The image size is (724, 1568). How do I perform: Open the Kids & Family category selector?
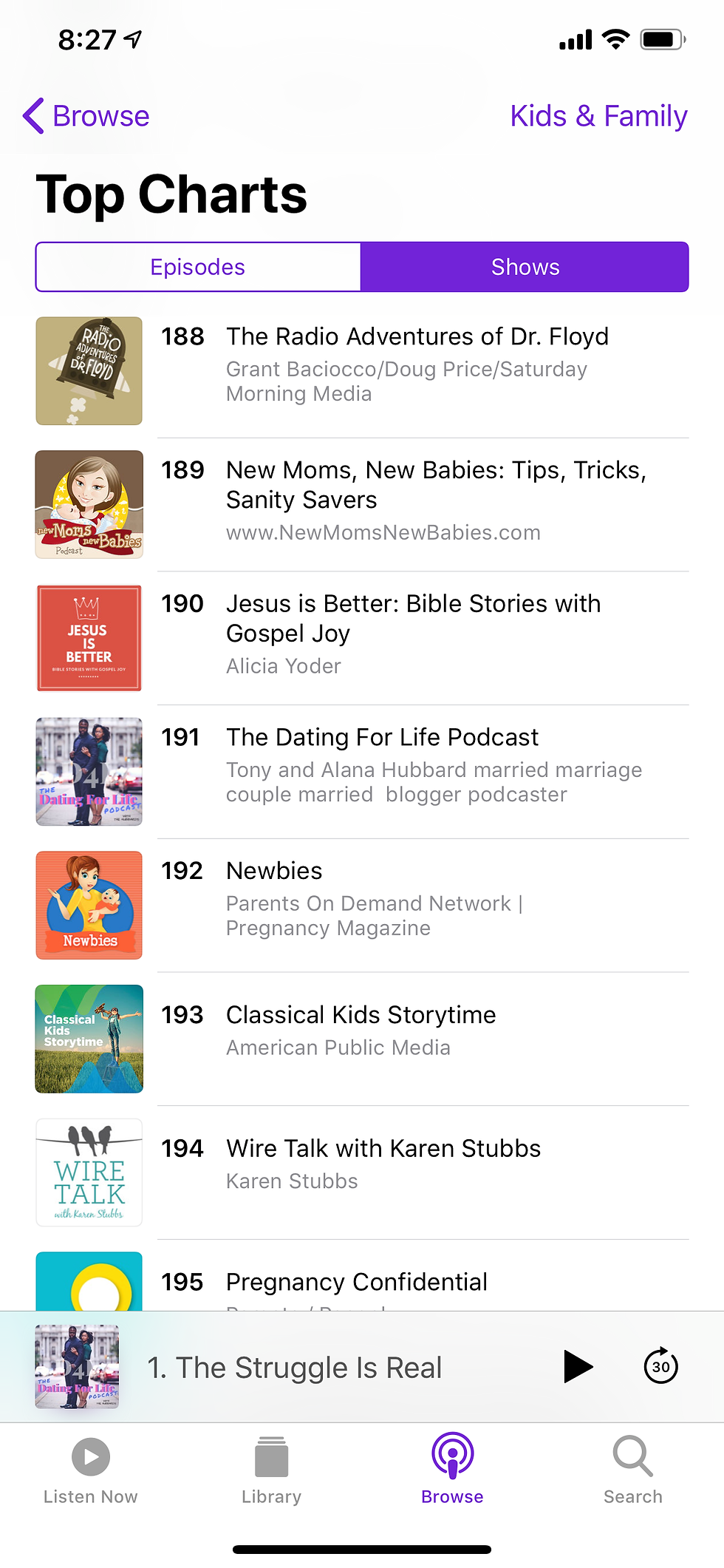tap(598, 116)
